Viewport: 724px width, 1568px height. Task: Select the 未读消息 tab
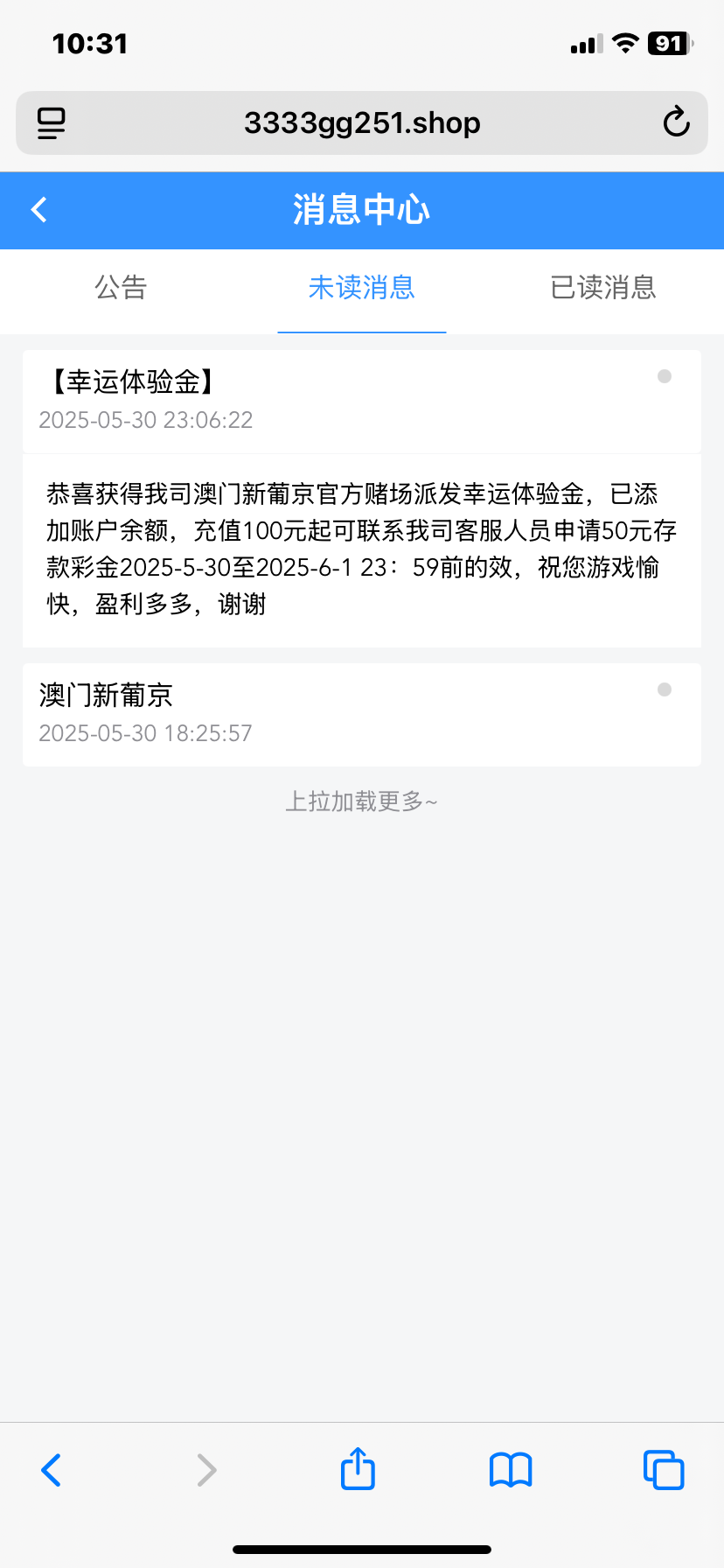(361, 288)
